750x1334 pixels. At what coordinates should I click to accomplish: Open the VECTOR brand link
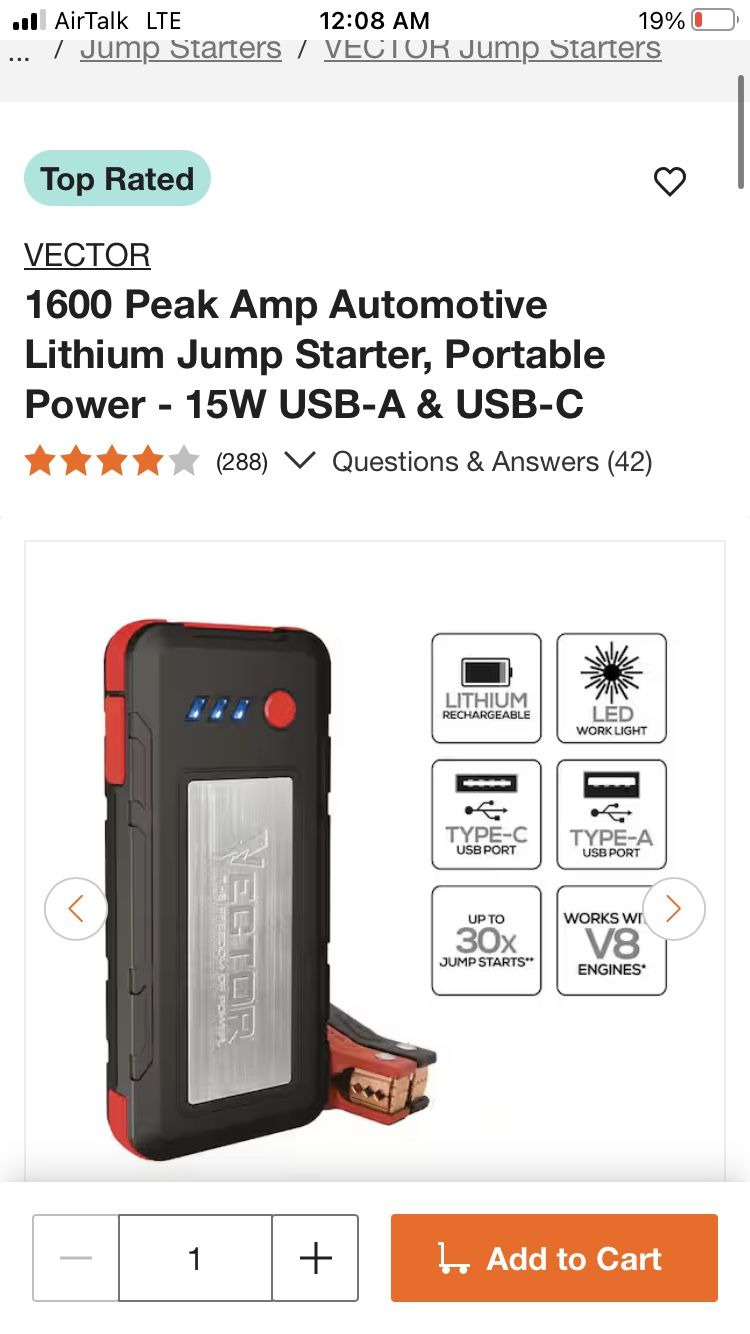pos(87,255)
